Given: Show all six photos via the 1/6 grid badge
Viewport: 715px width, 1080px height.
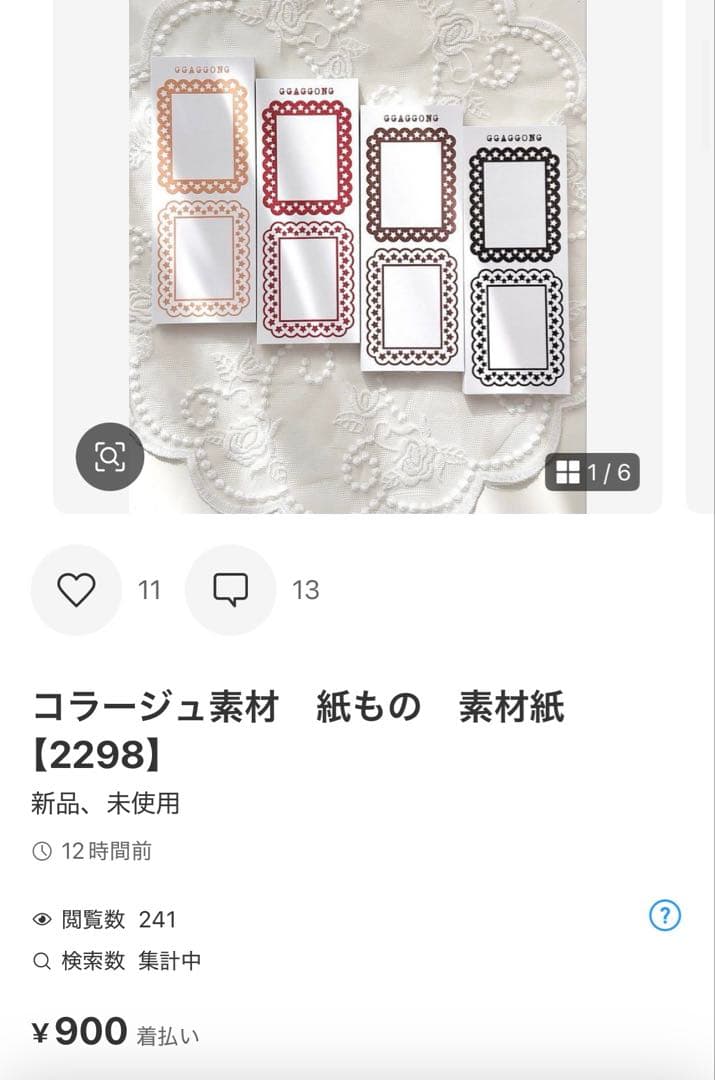Looking at the screenshot, I should point(593,472).
